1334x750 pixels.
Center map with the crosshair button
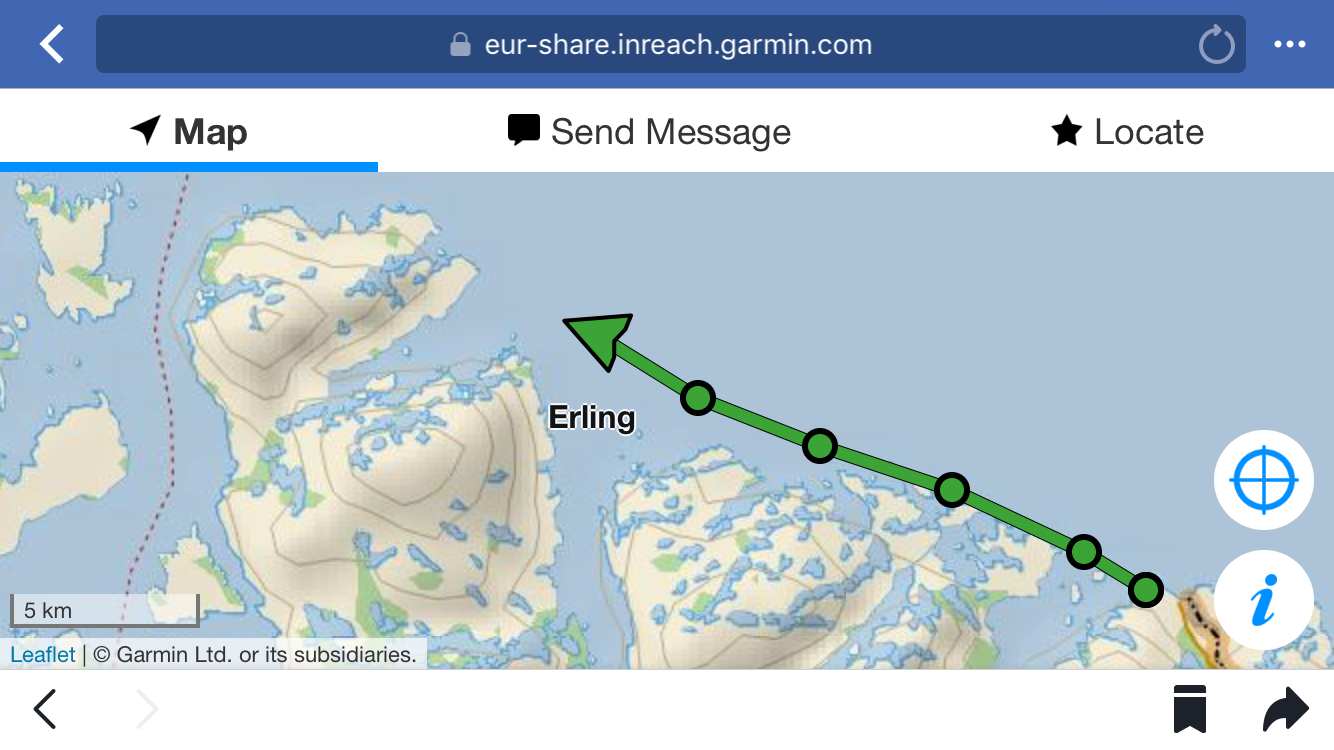[1263, 480]
